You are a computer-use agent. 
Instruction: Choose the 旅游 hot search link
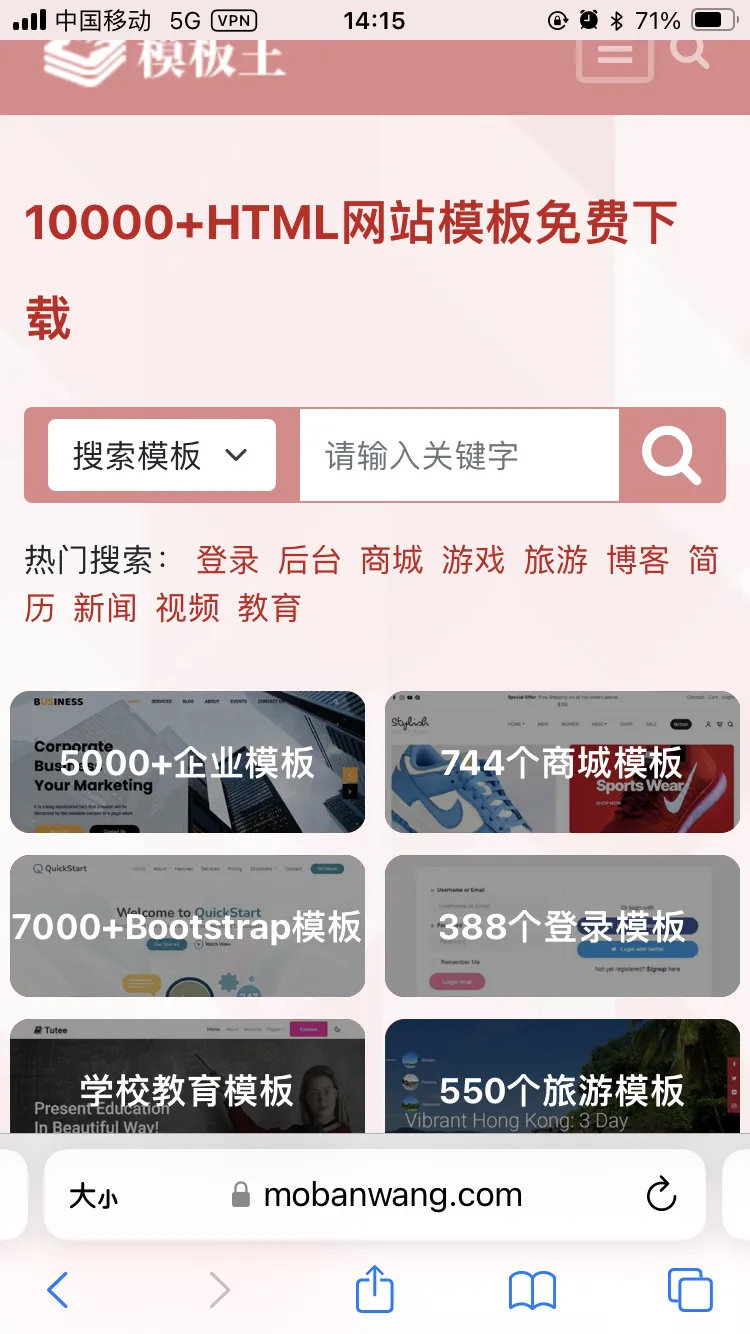coord(555,560)
